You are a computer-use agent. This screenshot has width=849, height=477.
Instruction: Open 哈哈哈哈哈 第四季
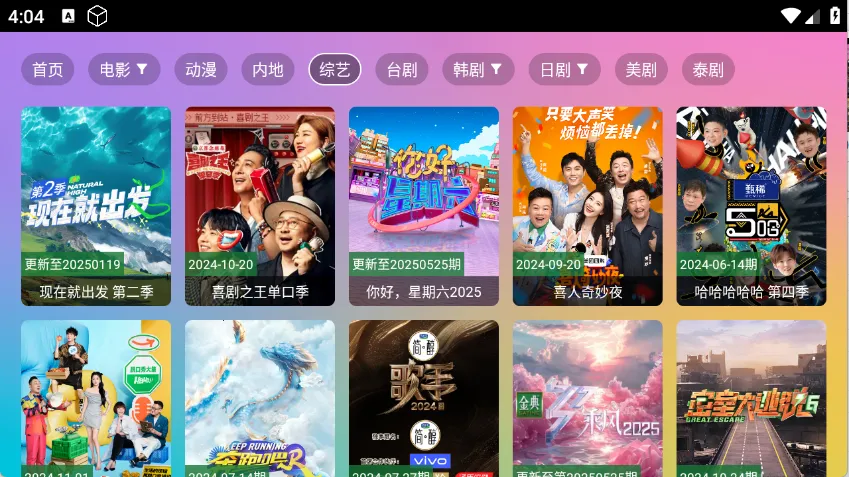751,205
